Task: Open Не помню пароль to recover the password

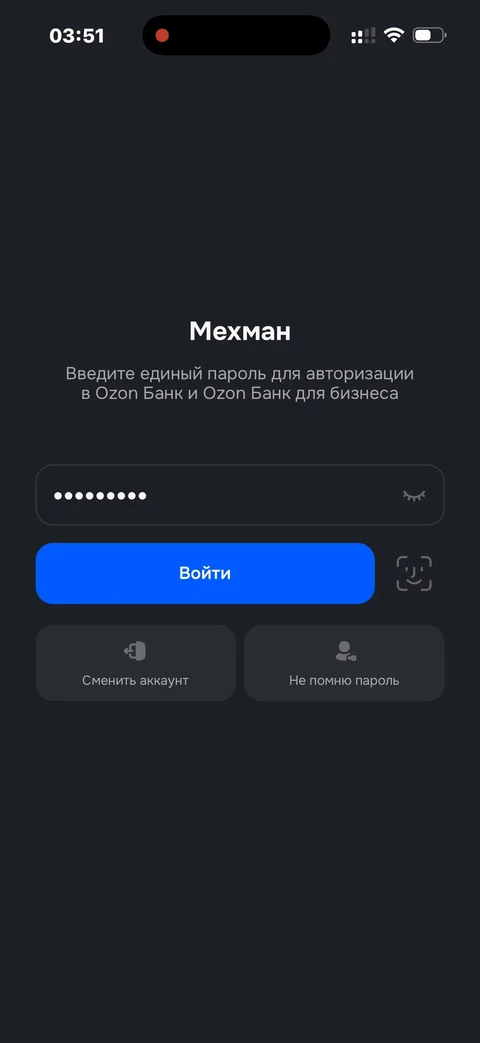Action: (344, 663)
